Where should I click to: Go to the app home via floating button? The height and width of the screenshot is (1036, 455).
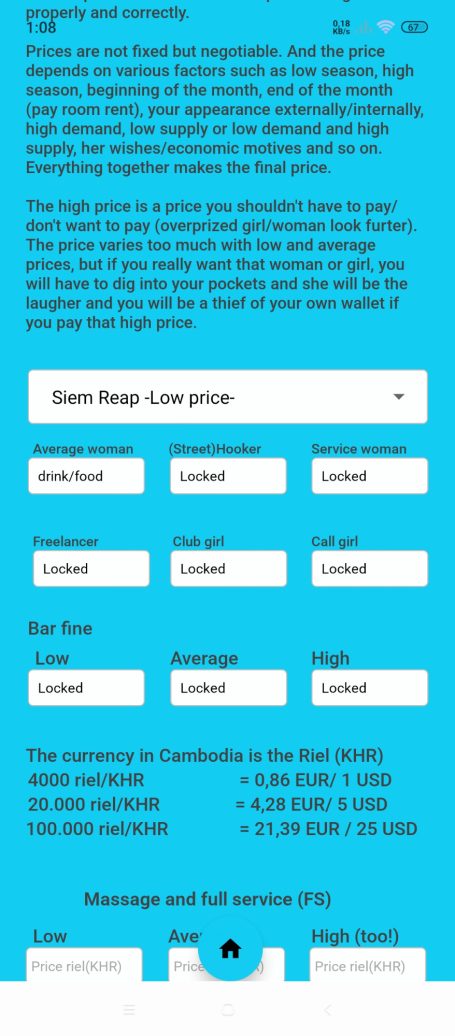(x=230, y=949)
